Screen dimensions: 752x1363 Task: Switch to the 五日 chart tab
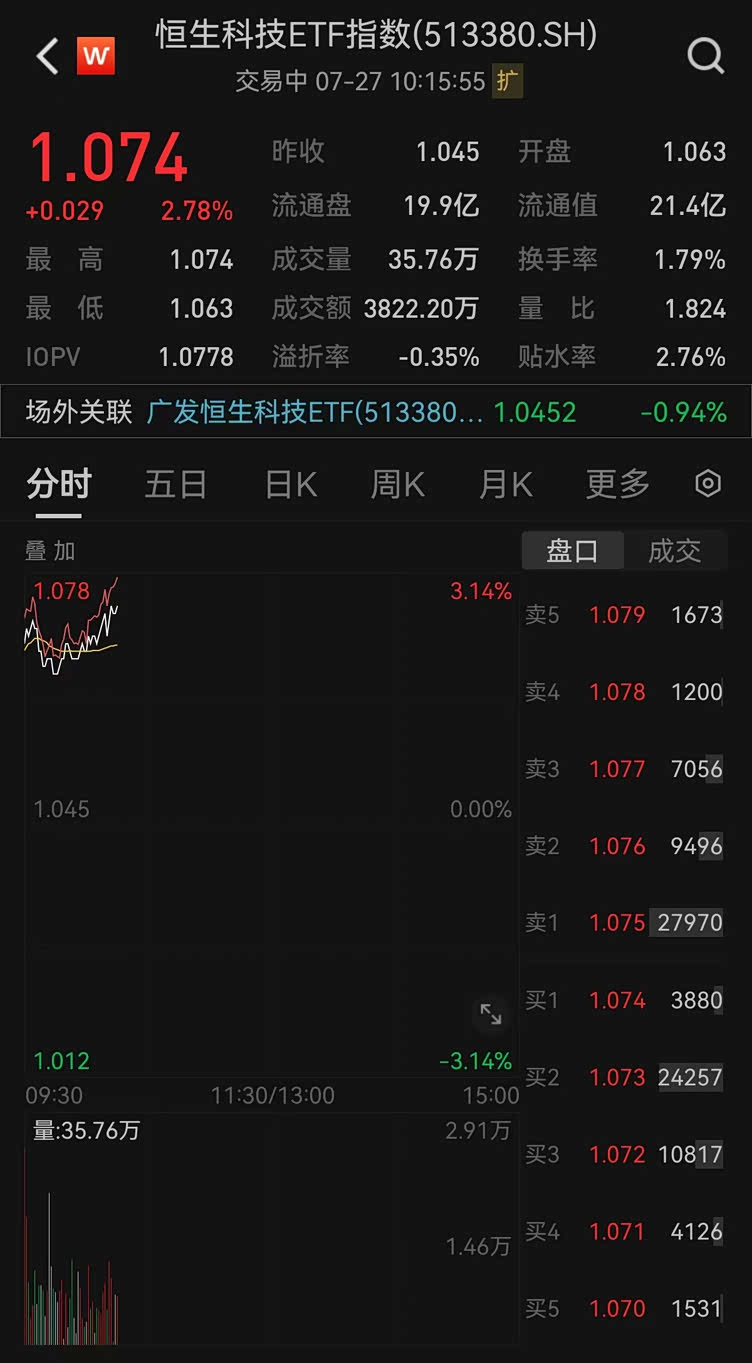[x=175, y=483]
